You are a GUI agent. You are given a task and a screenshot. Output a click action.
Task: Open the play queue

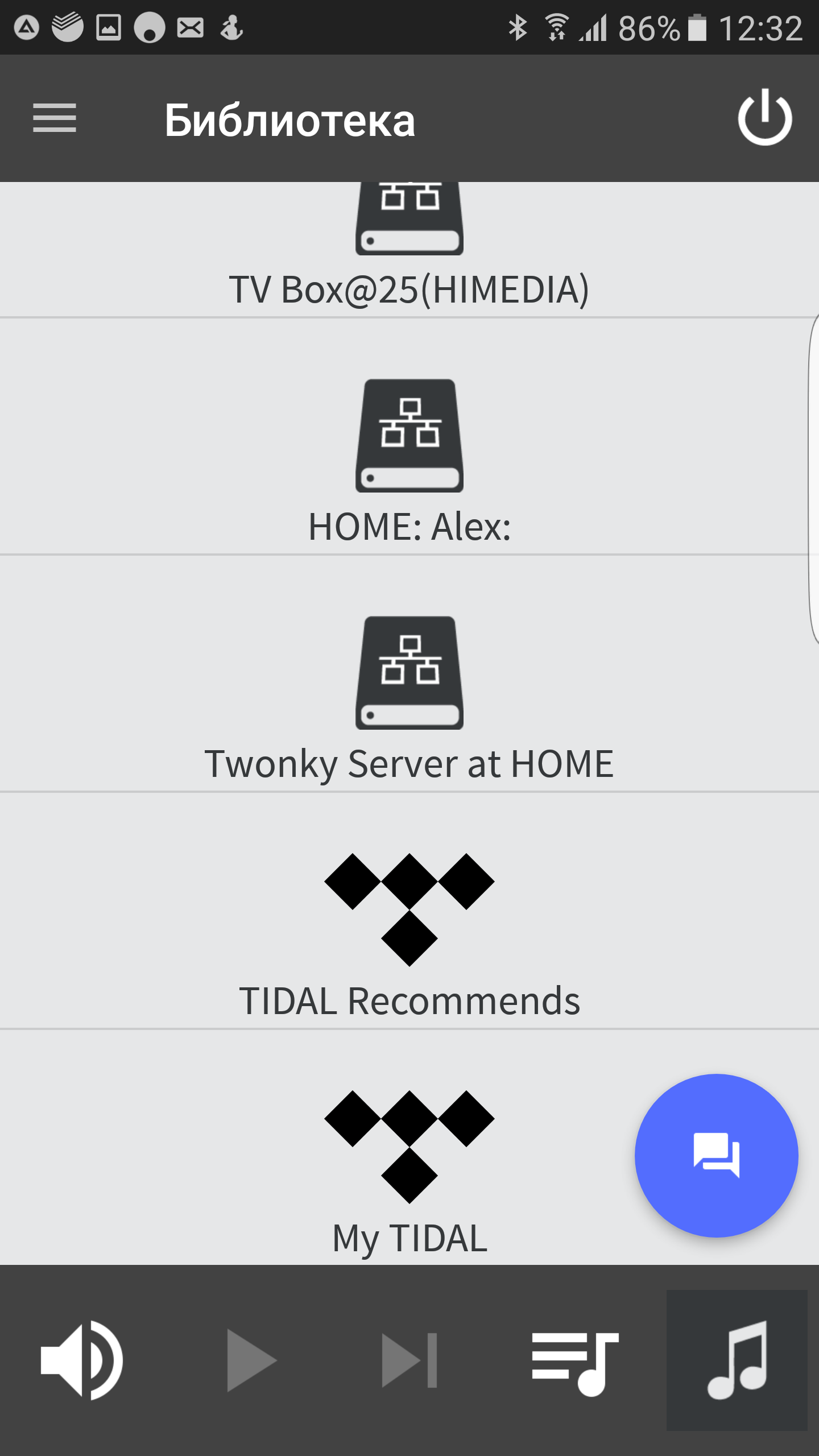pyautogui.click(x=574, y=1360)
